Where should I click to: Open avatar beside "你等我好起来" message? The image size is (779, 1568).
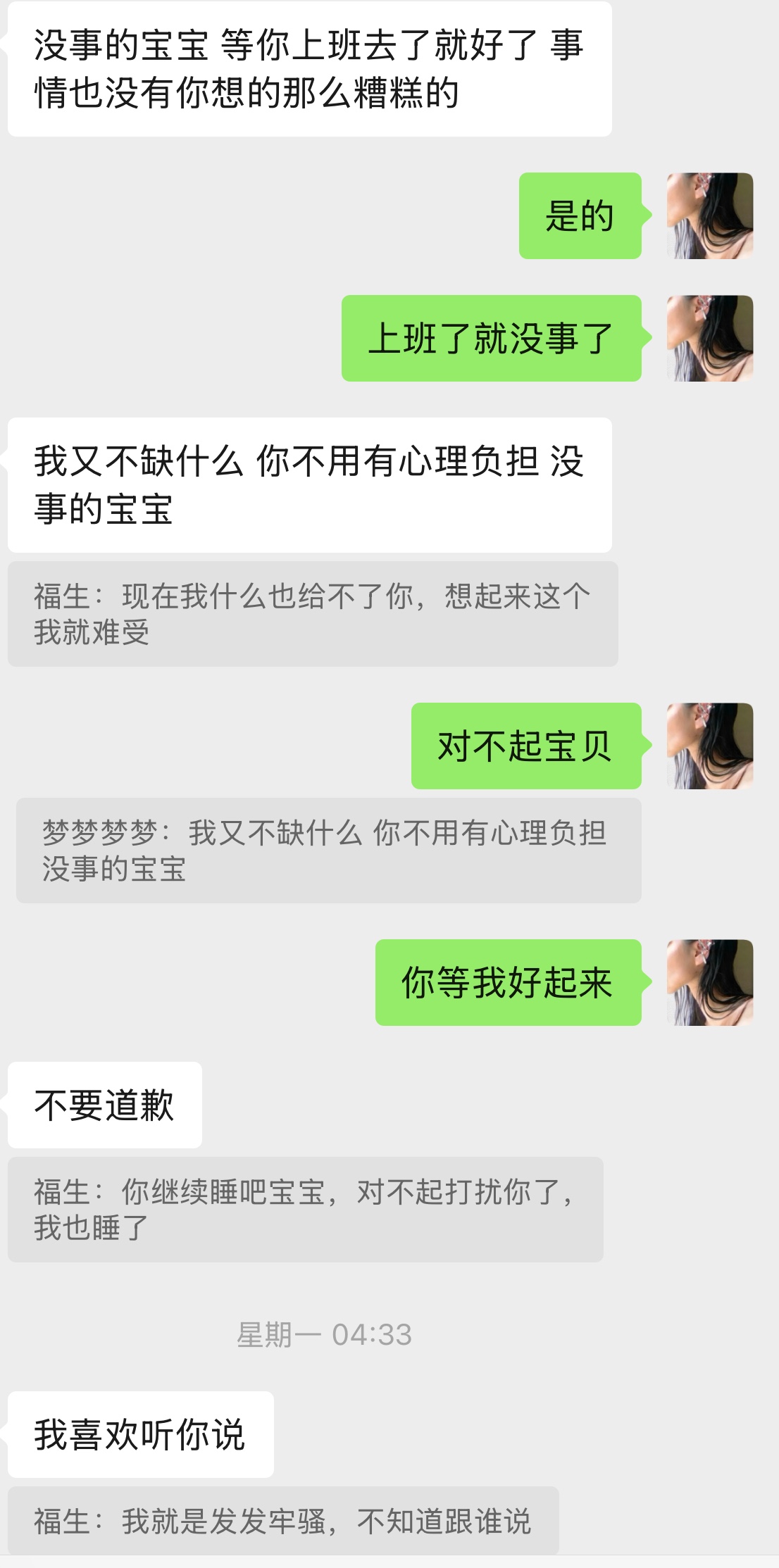click(709, 982)
